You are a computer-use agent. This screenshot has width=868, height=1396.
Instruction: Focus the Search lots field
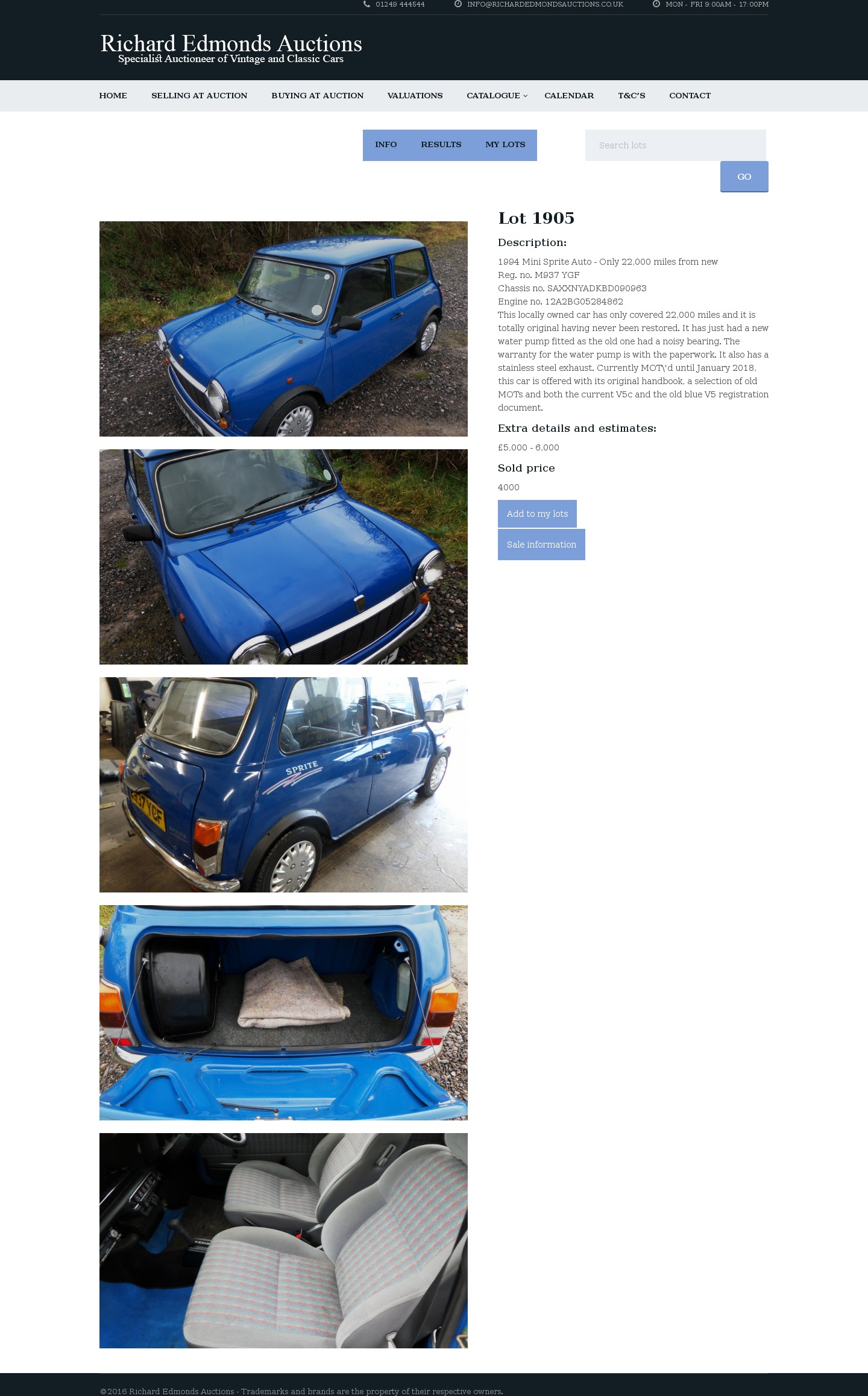coord(675,145)
